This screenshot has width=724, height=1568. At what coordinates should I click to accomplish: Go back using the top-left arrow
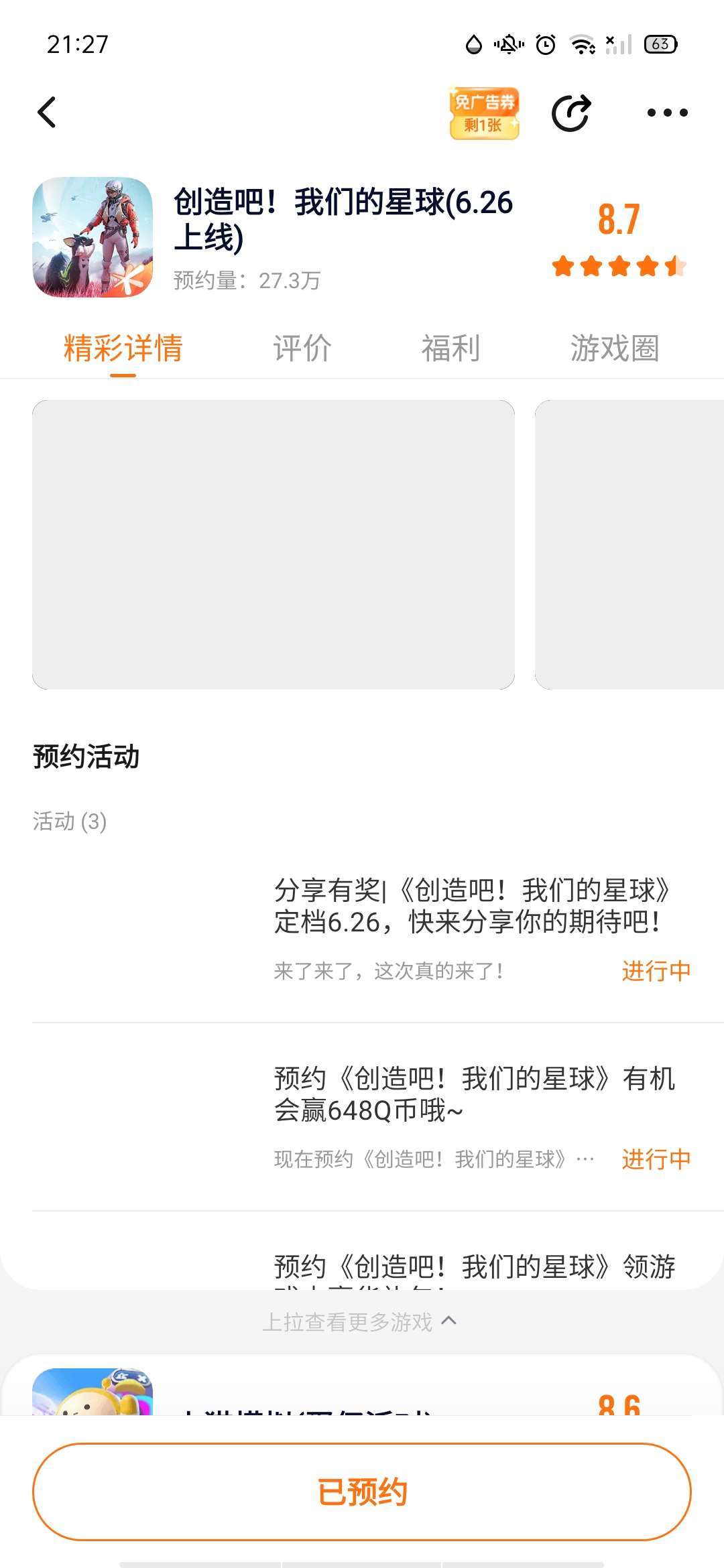(x=46, y=112)
